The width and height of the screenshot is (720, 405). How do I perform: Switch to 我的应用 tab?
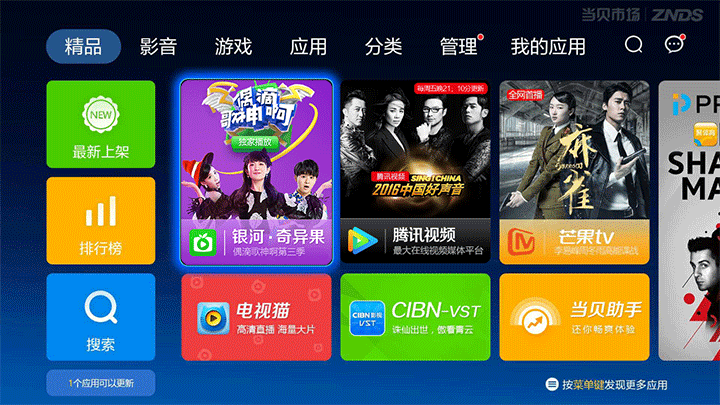tap(548, 46)
